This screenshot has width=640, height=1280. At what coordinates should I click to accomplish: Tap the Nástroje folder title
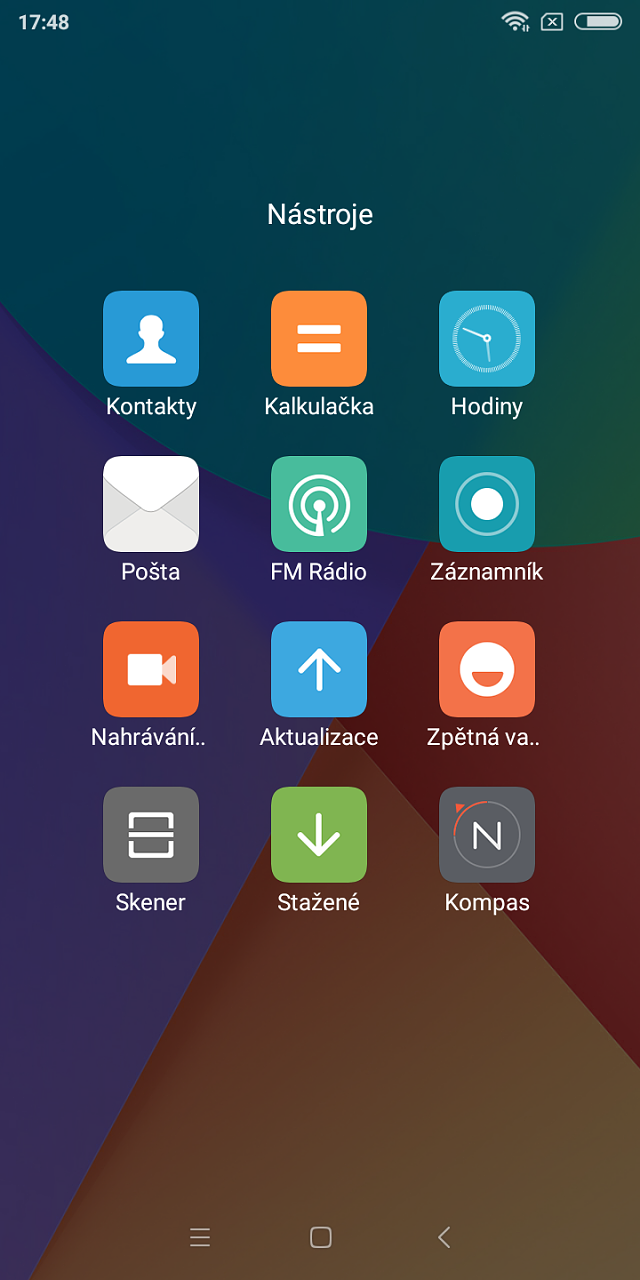point(320,214)
